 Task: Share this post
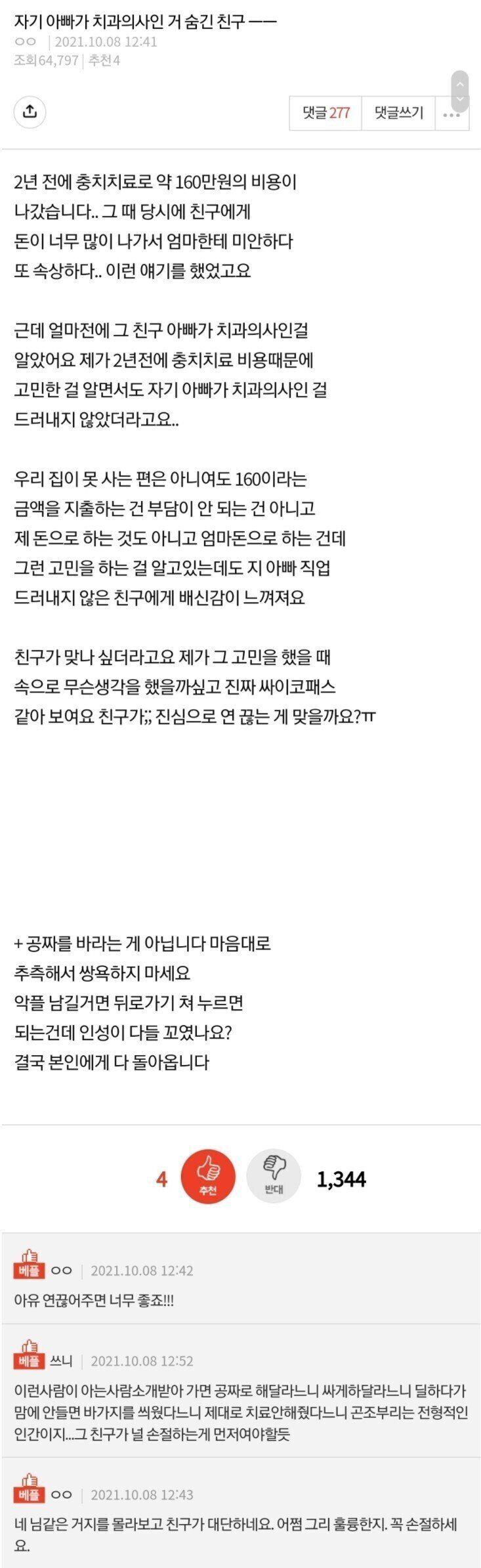(x=30, y=112)
